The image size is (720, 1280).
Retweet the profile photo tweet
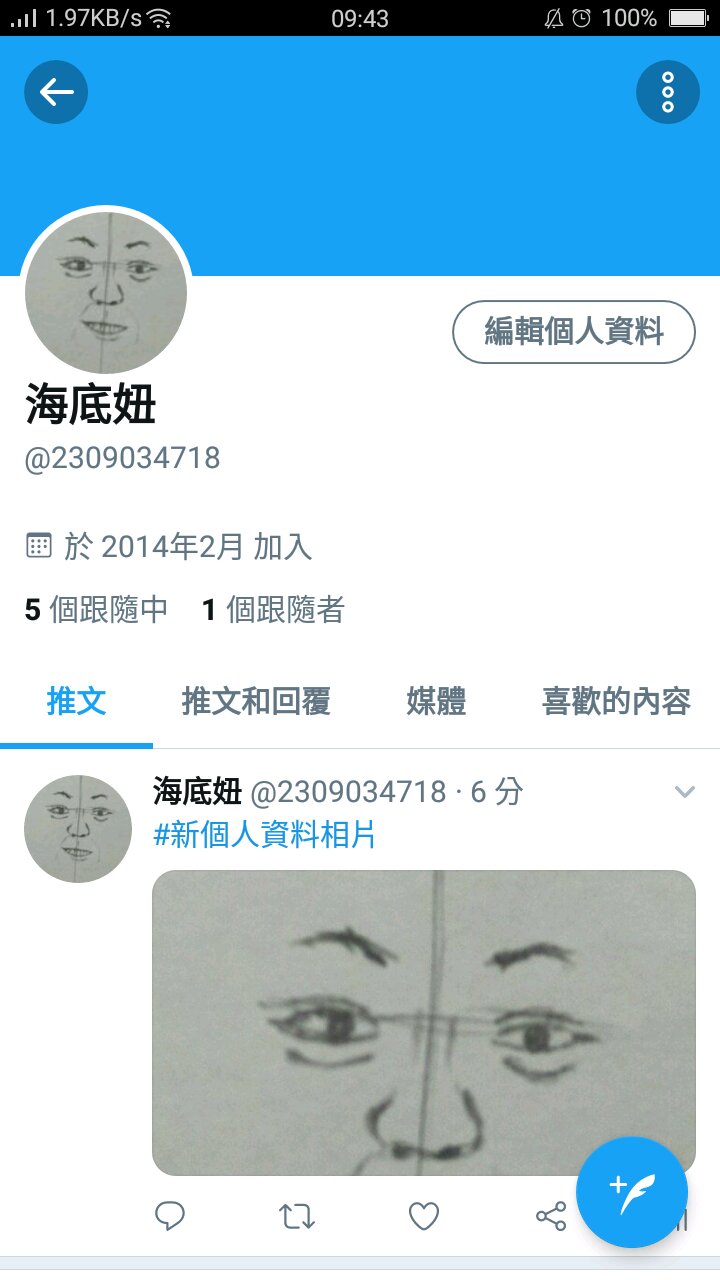[x=297, y=1216]
